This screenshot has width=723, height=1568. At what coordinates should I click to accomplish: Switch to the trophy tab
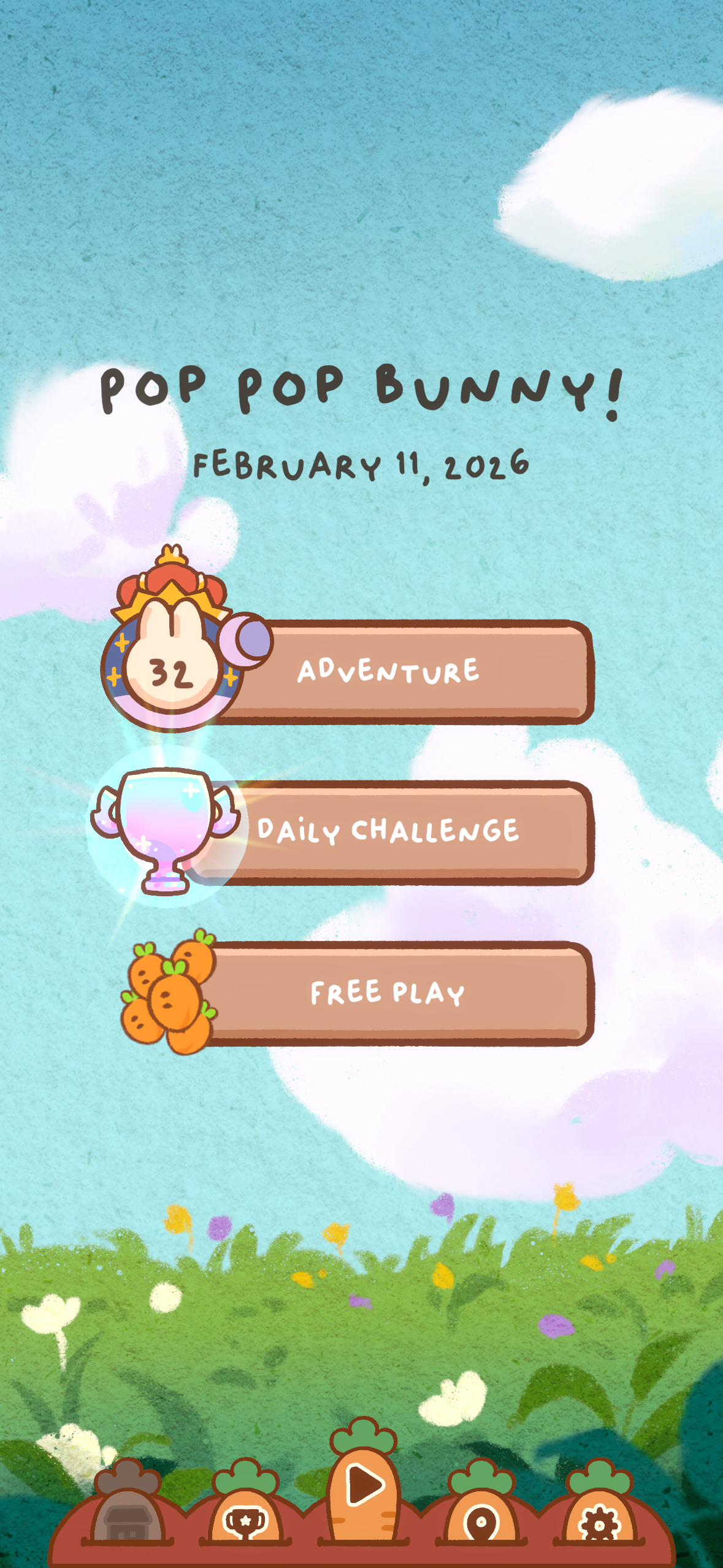pyautogui.click(x=245, y=1515)
